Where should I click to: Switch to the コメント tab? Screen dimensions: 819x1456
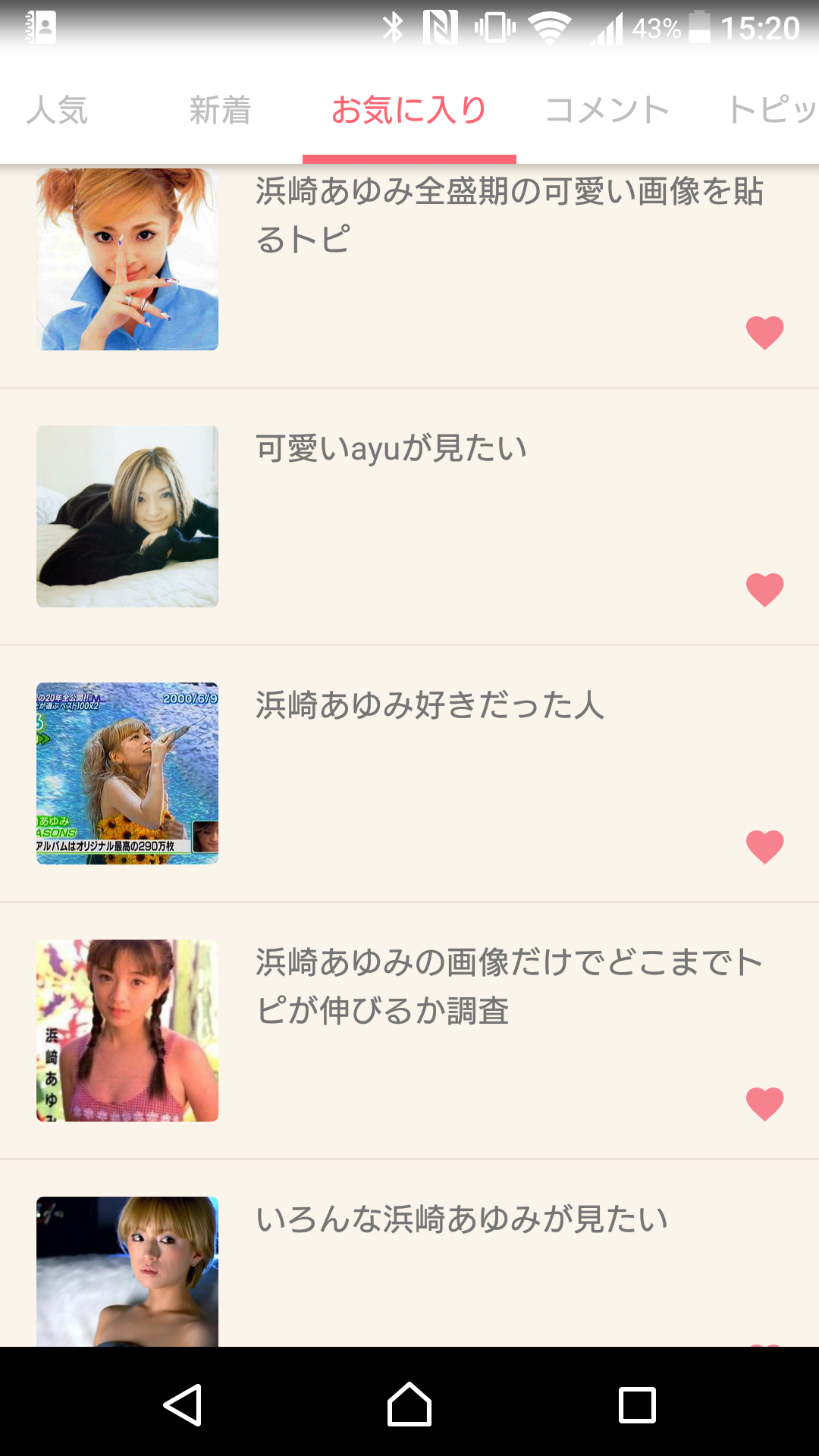[x=607, y=110]
